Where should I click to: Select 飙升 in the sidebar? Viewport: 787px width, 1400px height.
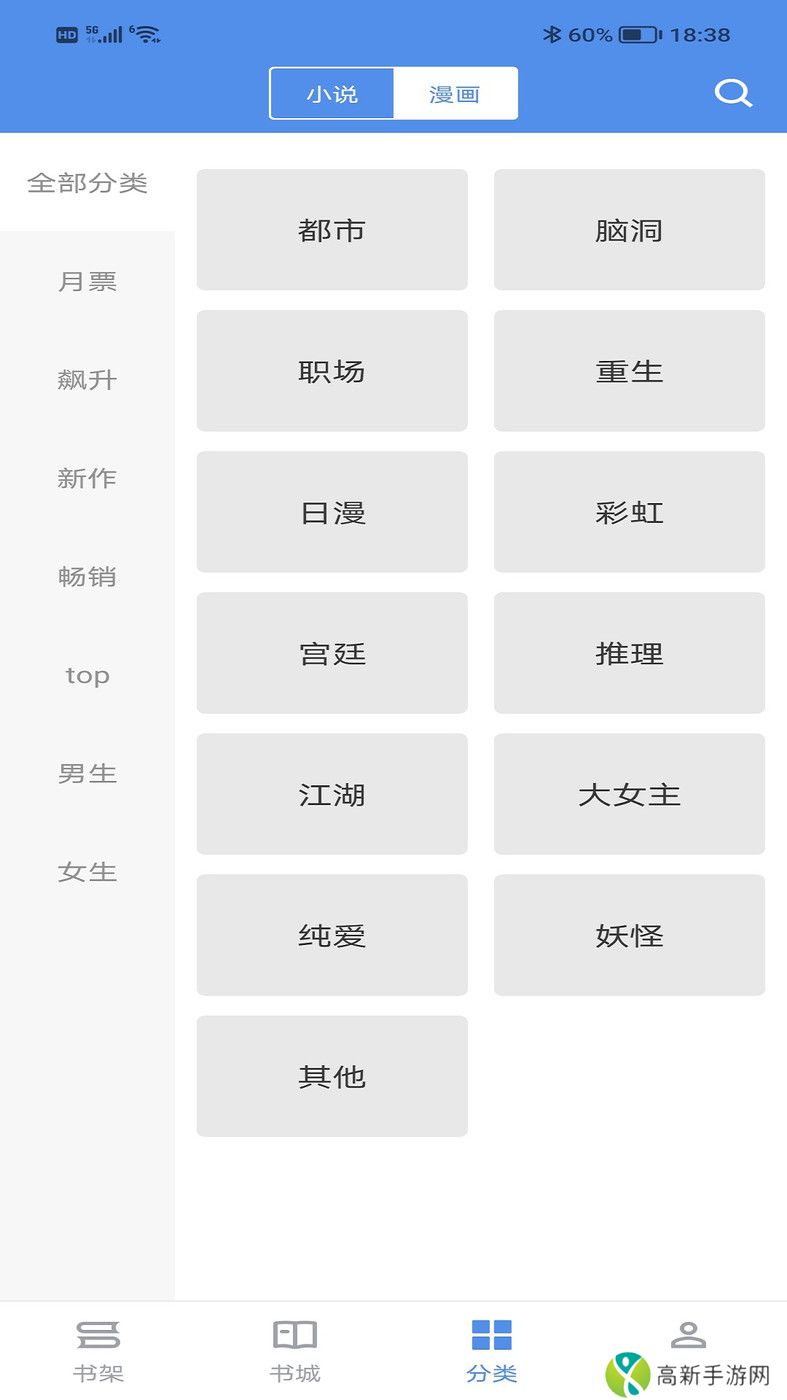pyautogui.click(x=87, y=380)
